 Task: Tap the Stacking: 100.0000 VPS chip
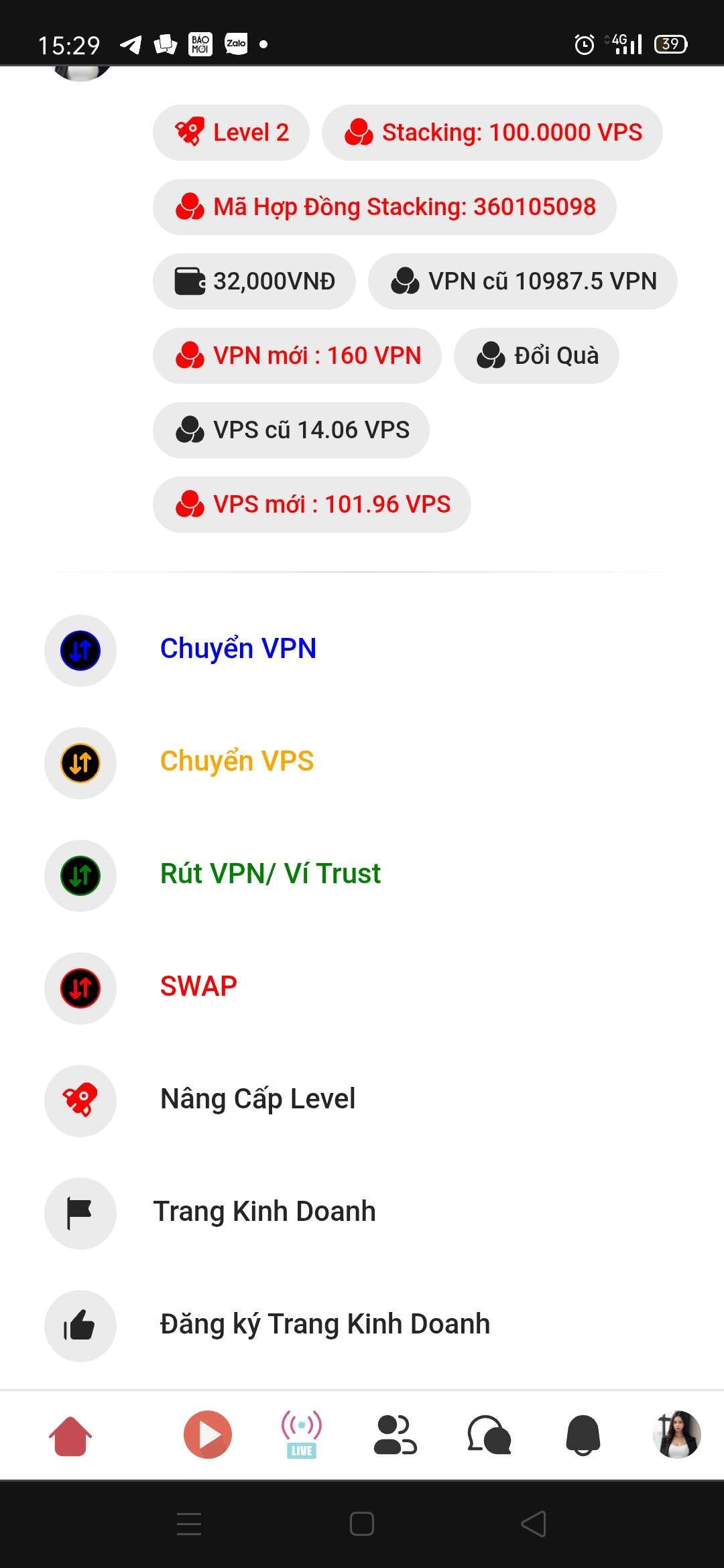(492, 133)
